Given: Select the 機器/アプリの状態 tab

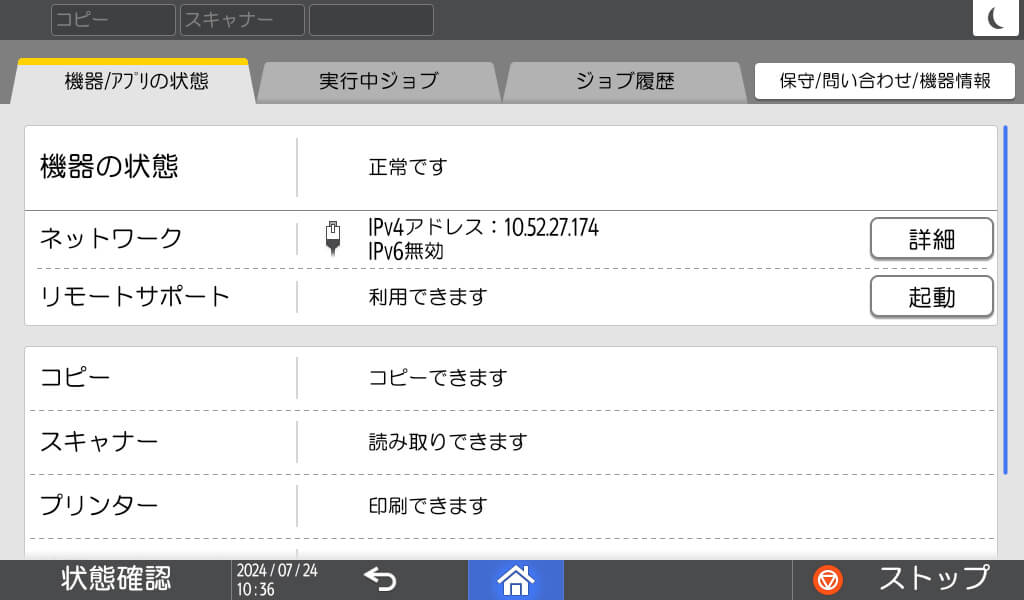Looking at the screenshot, I should point(136,82).
